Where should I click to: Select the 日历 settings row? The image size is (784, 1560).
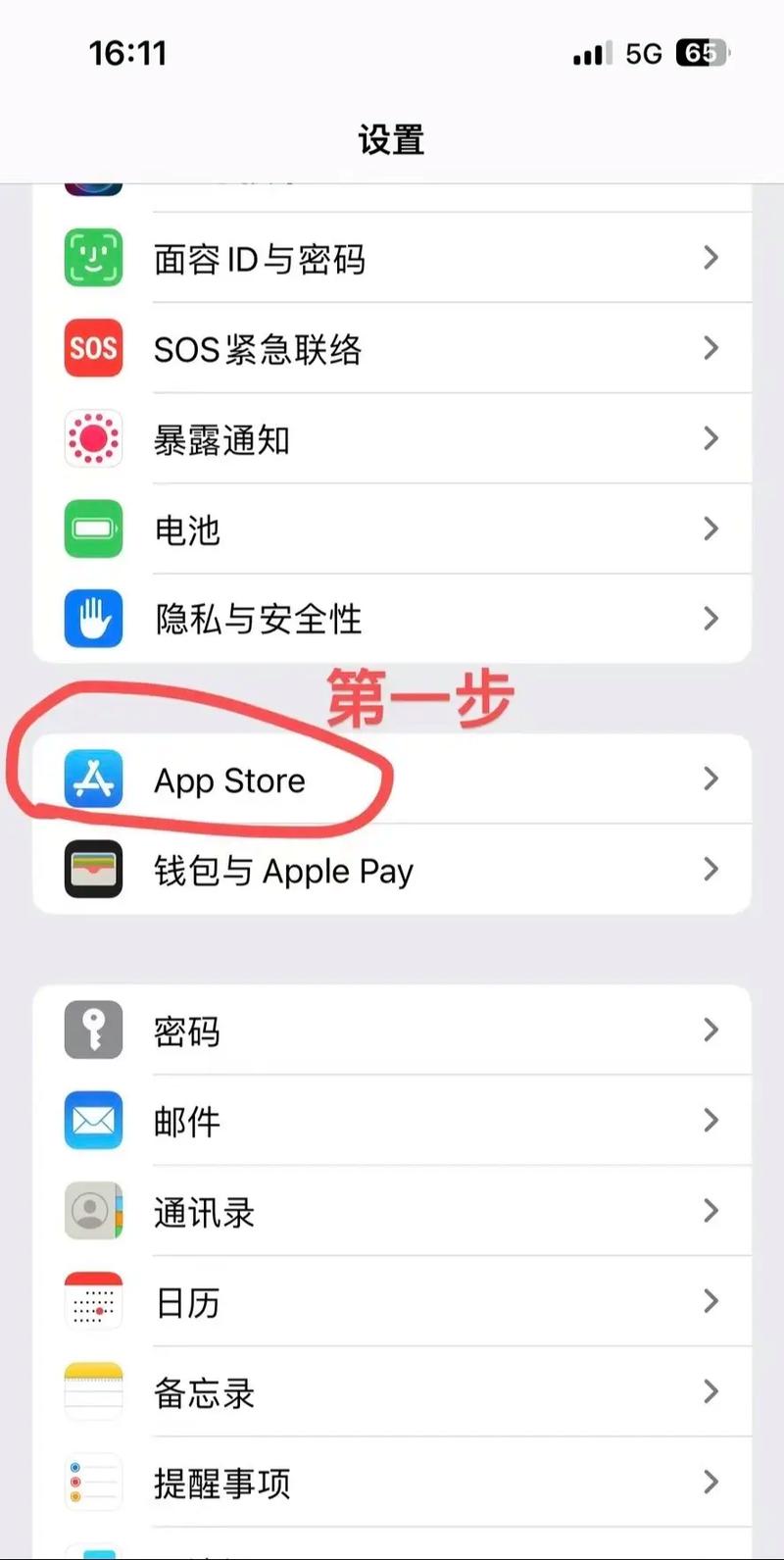[392, 1302]
